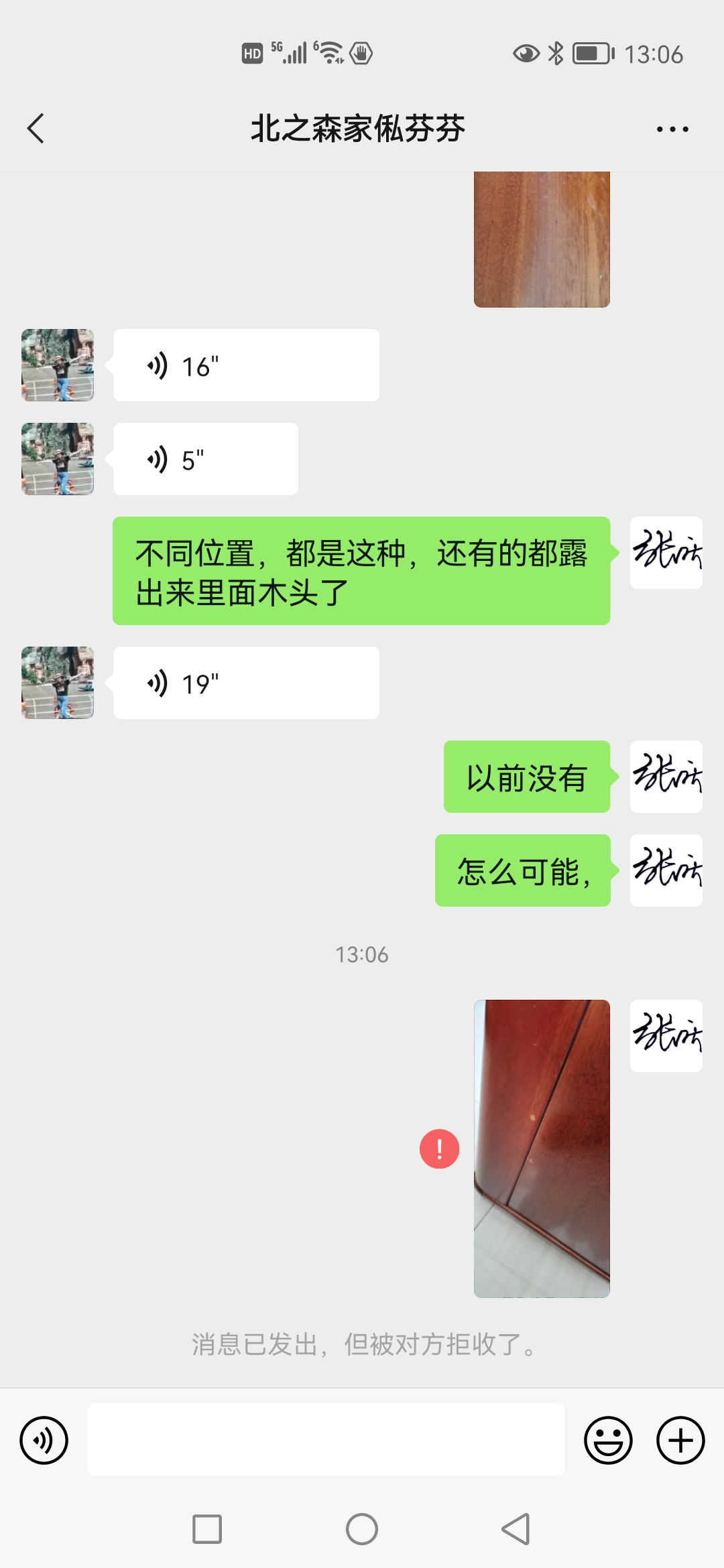The height and width of the screenshot is (1568, 724).
Task: Open my avatar beside 以前没有
Action: [666, 777]
